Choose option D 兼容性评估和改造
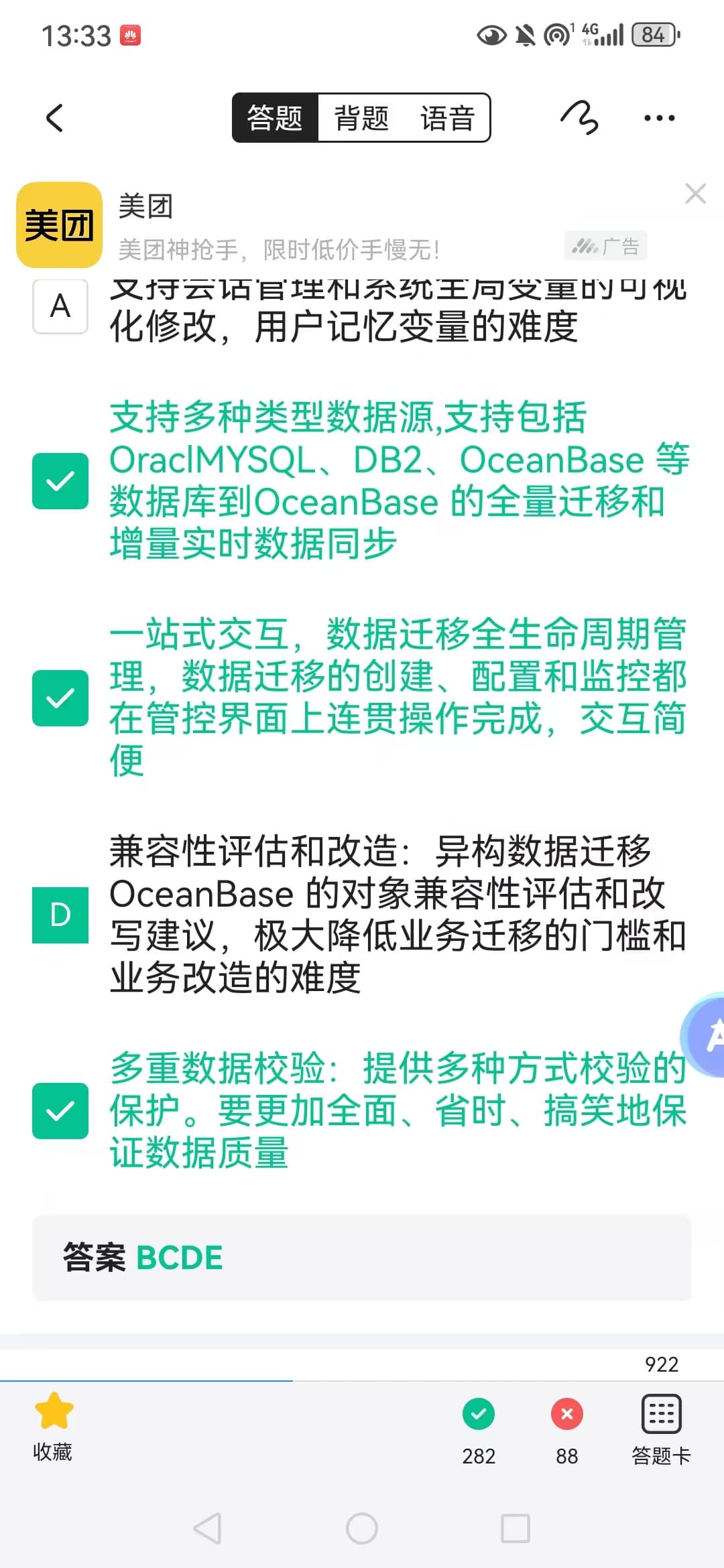This screenshot has width=724, height=1568. click(362, 915)
